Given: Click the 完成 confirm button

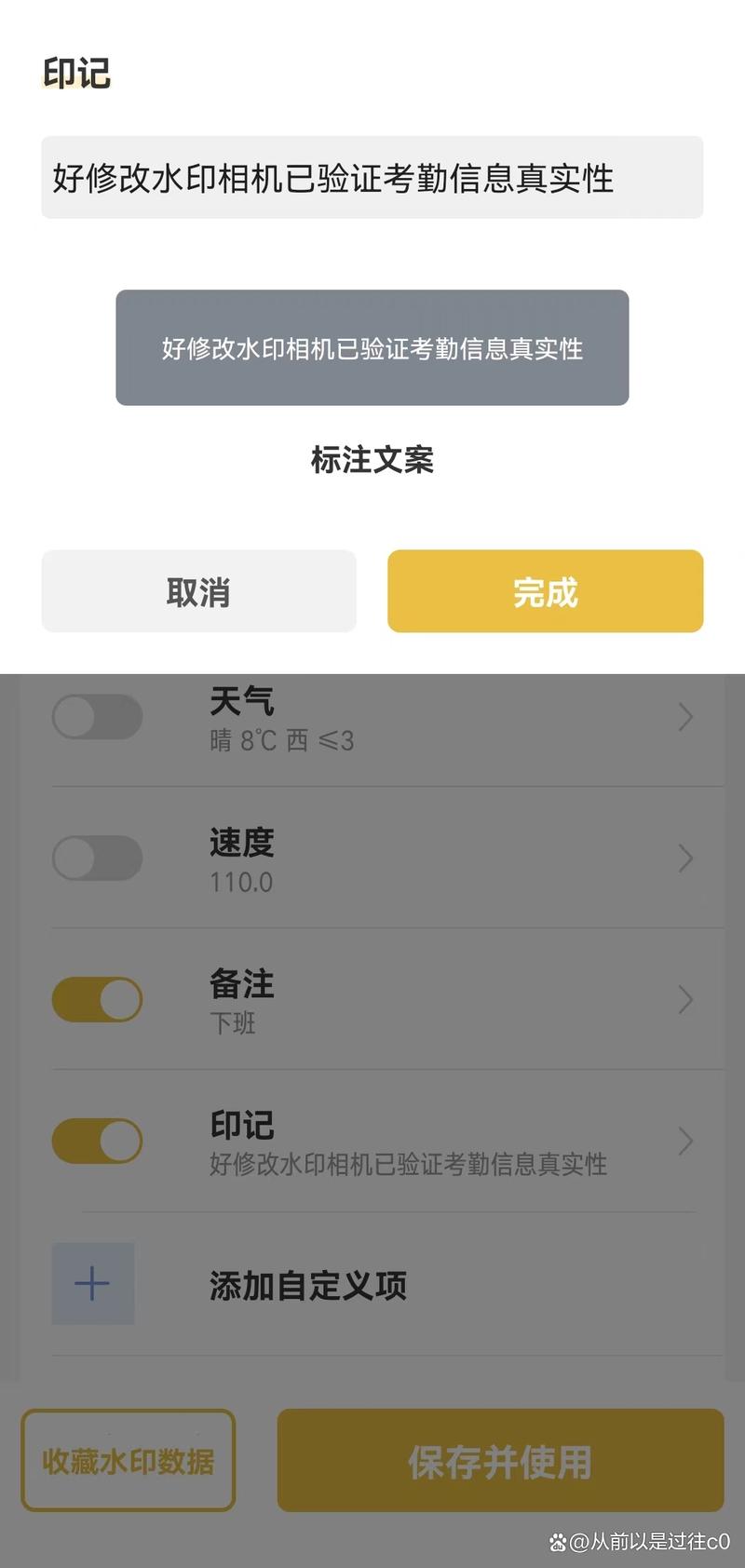Looking at the screenshot, I should [x=545, y=591].
